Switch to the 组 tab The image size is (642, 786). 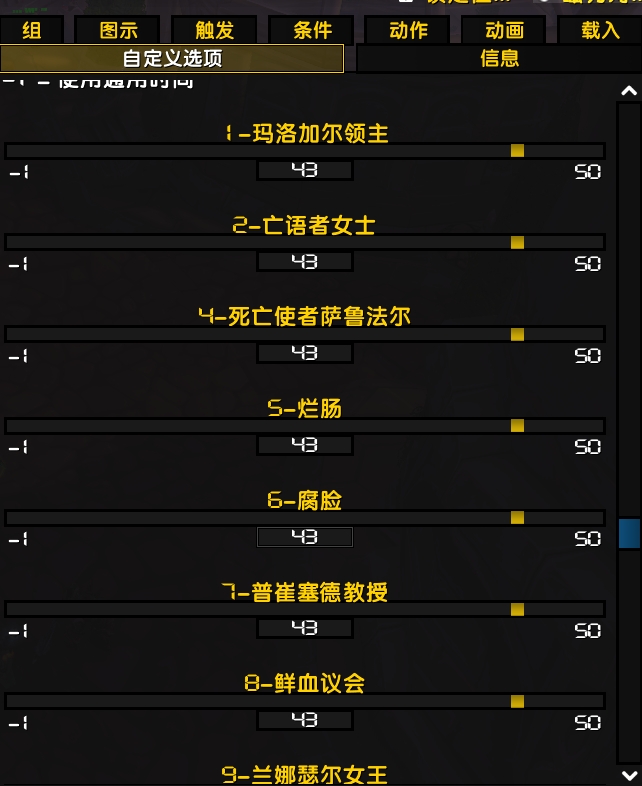point(32,31)
